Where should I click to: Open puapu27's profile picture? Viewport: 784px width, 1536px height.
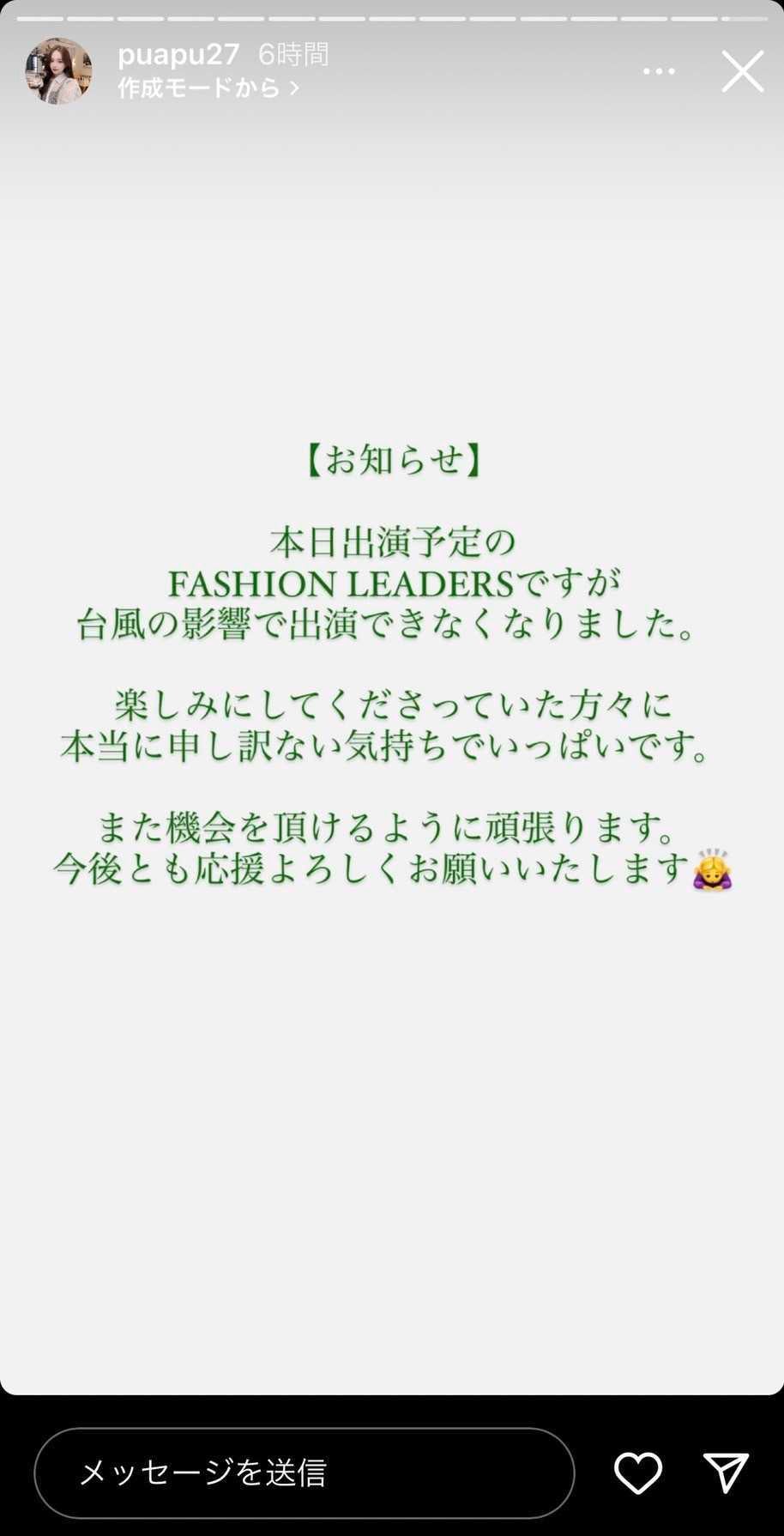[58, 70]
